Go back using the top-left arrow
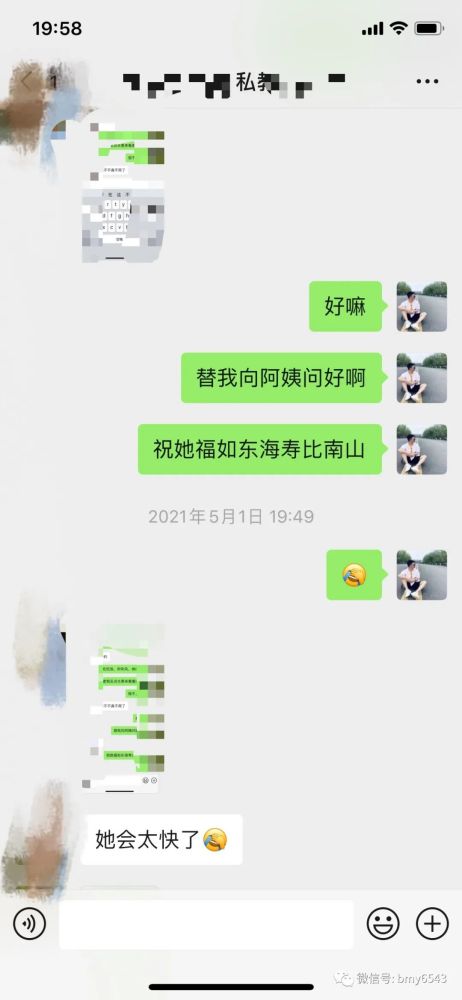 [x=27, y=82]
